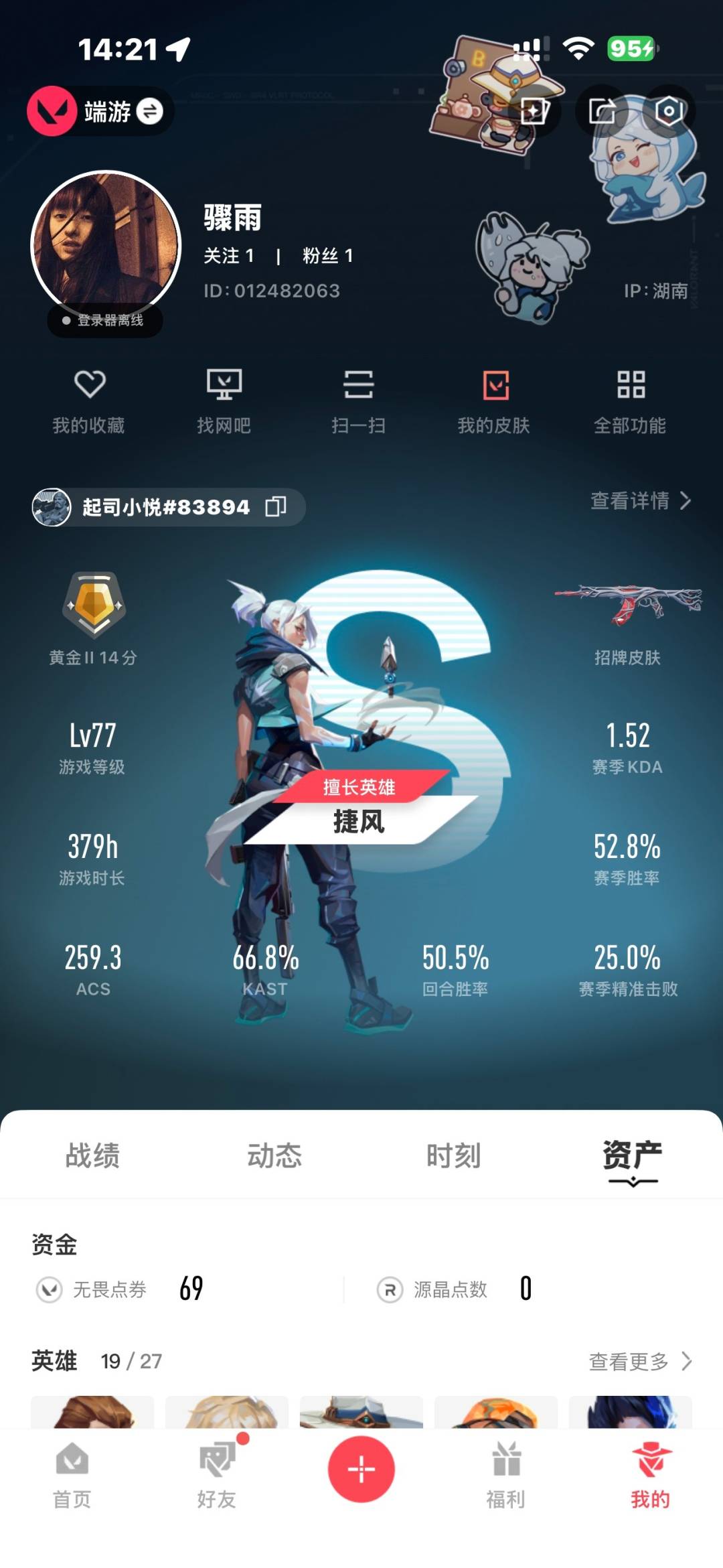The width and height of the screenshot is (723, 1568).
Task: Tap the red plus create button
Action: [361, 1469]
